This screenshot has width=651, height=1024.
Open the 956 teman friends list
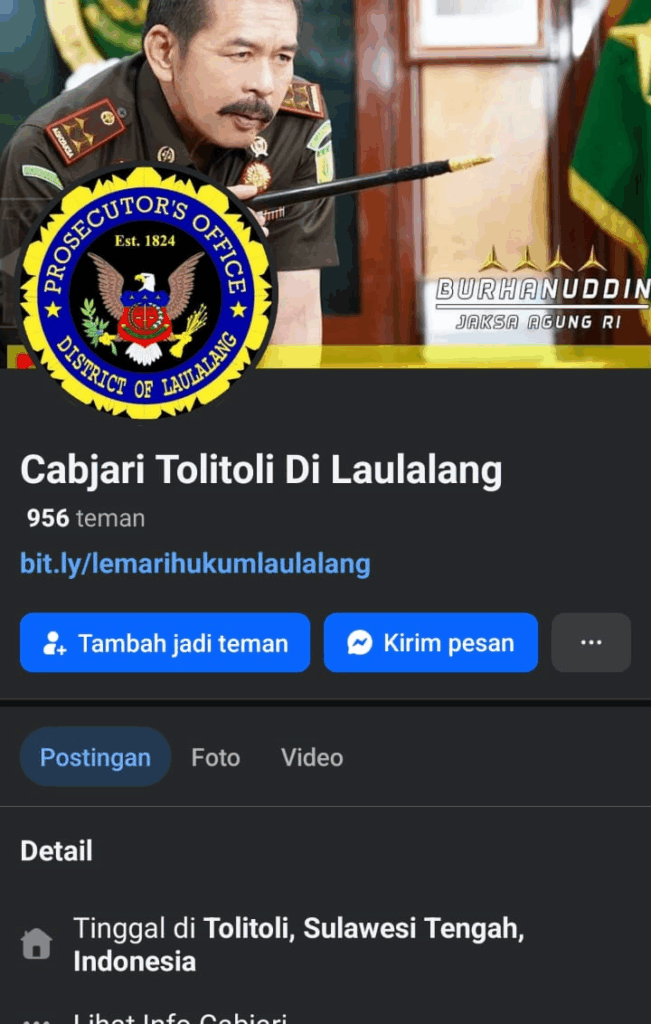point(86,518)
